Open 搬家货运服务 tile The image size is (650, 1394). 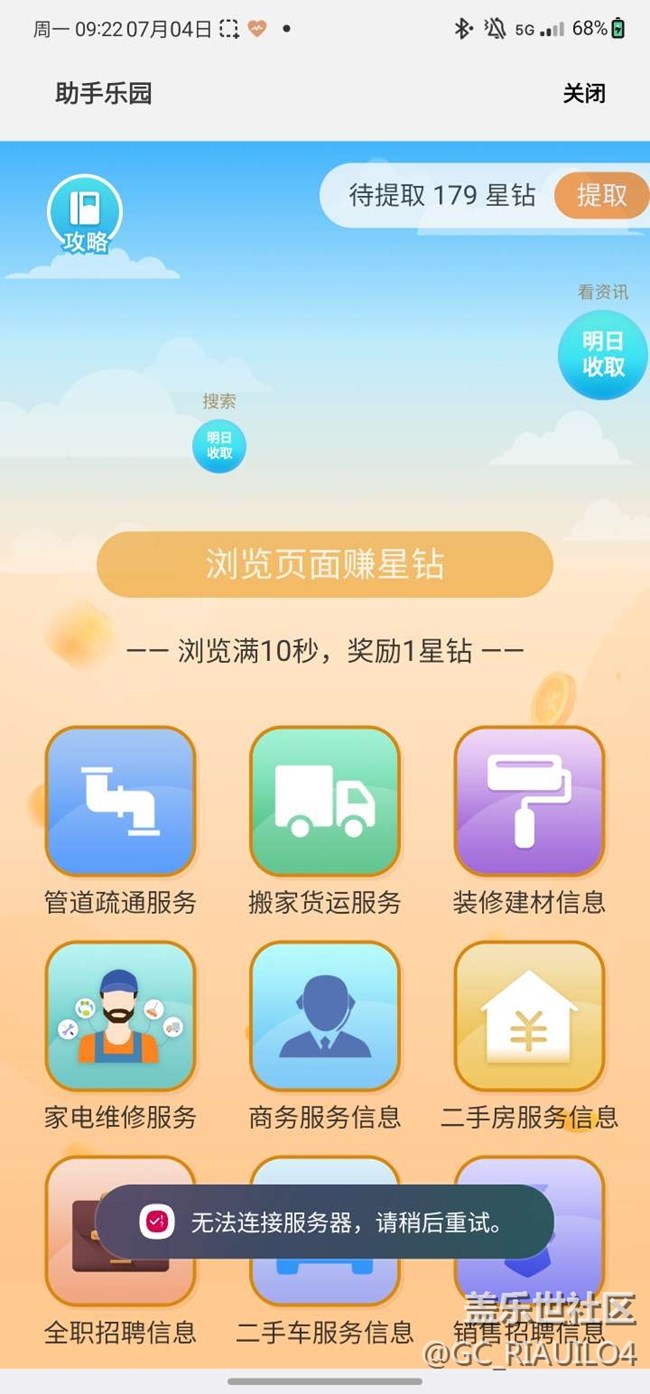coord(324,802)
